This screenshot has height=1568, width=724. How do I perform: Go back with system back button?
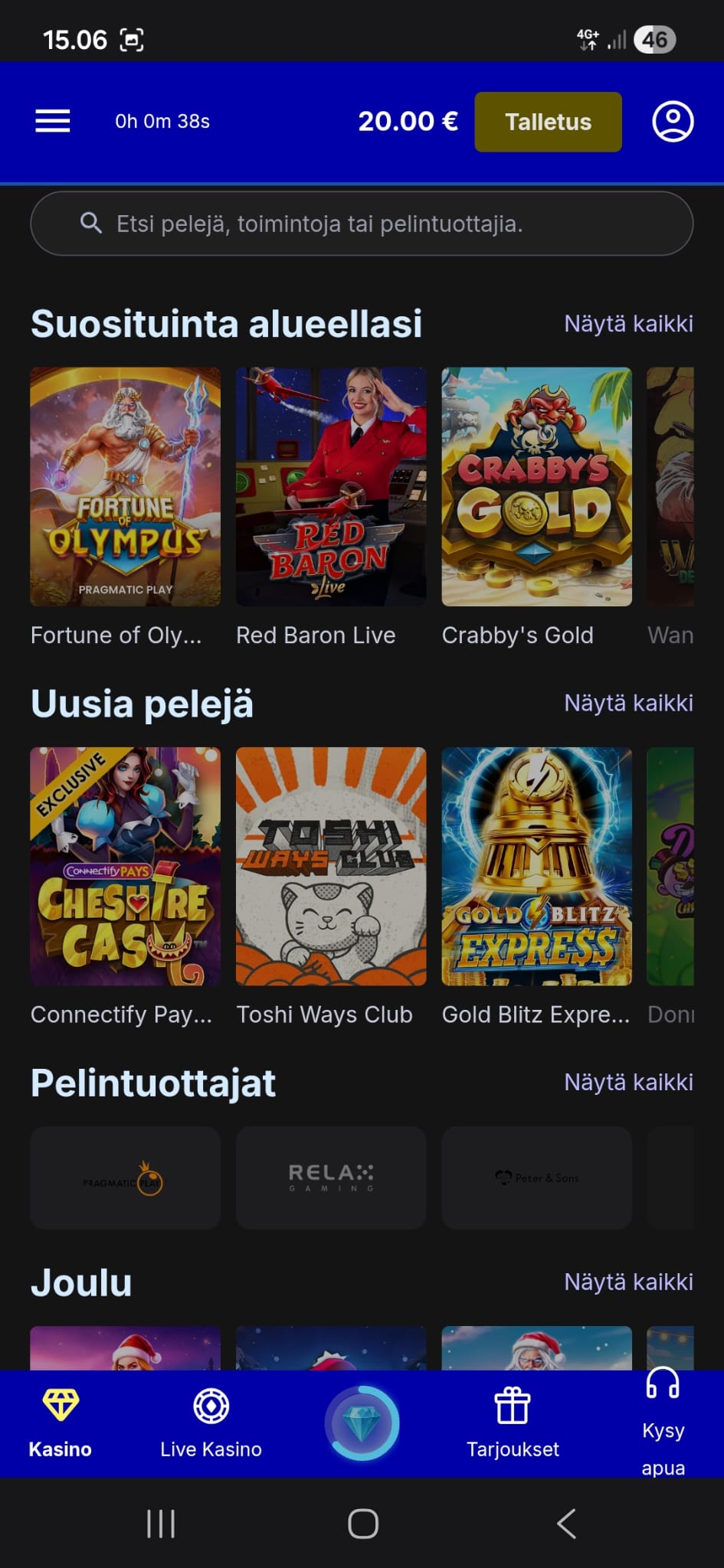point(566,1524)
